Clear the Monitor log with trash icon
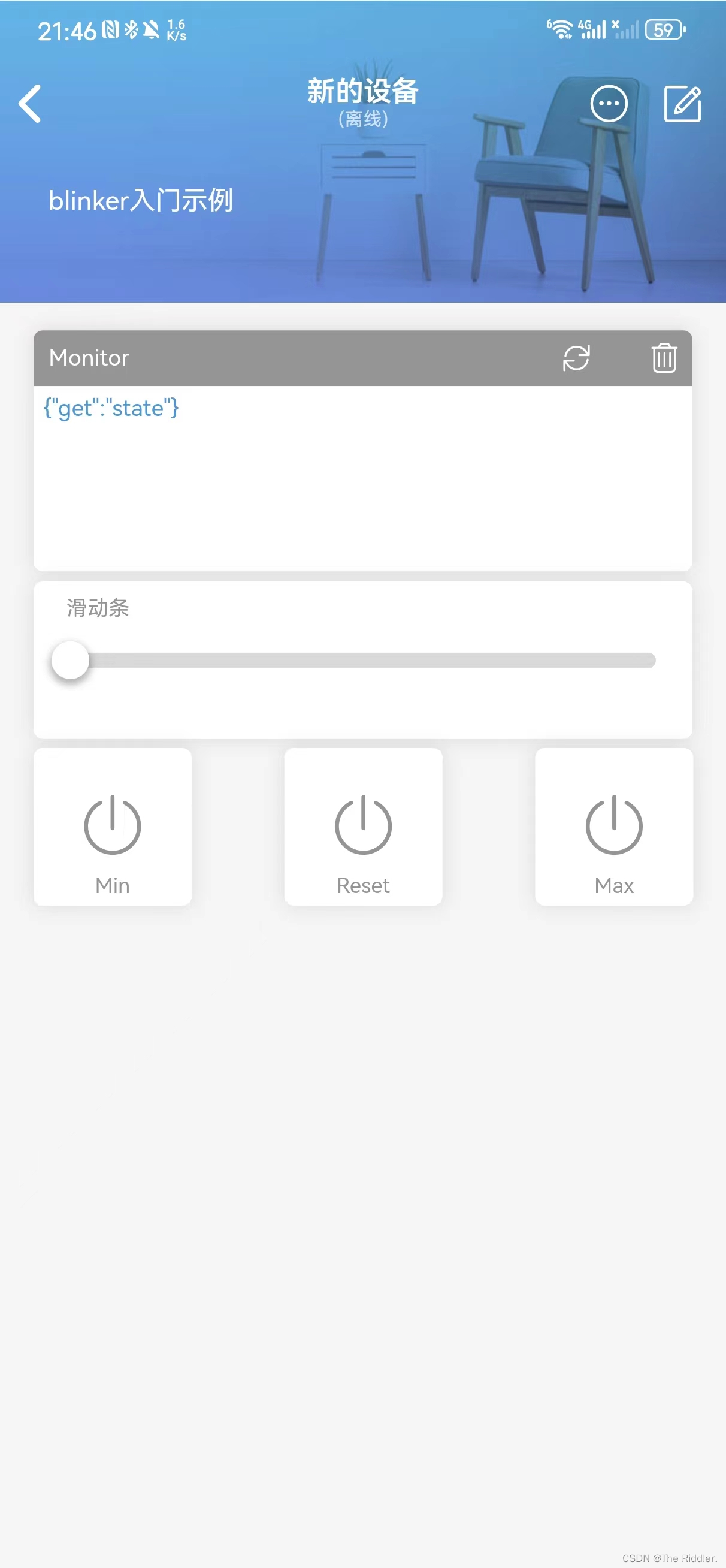Viewport: 726px width, 1568px height. [663, 358]
